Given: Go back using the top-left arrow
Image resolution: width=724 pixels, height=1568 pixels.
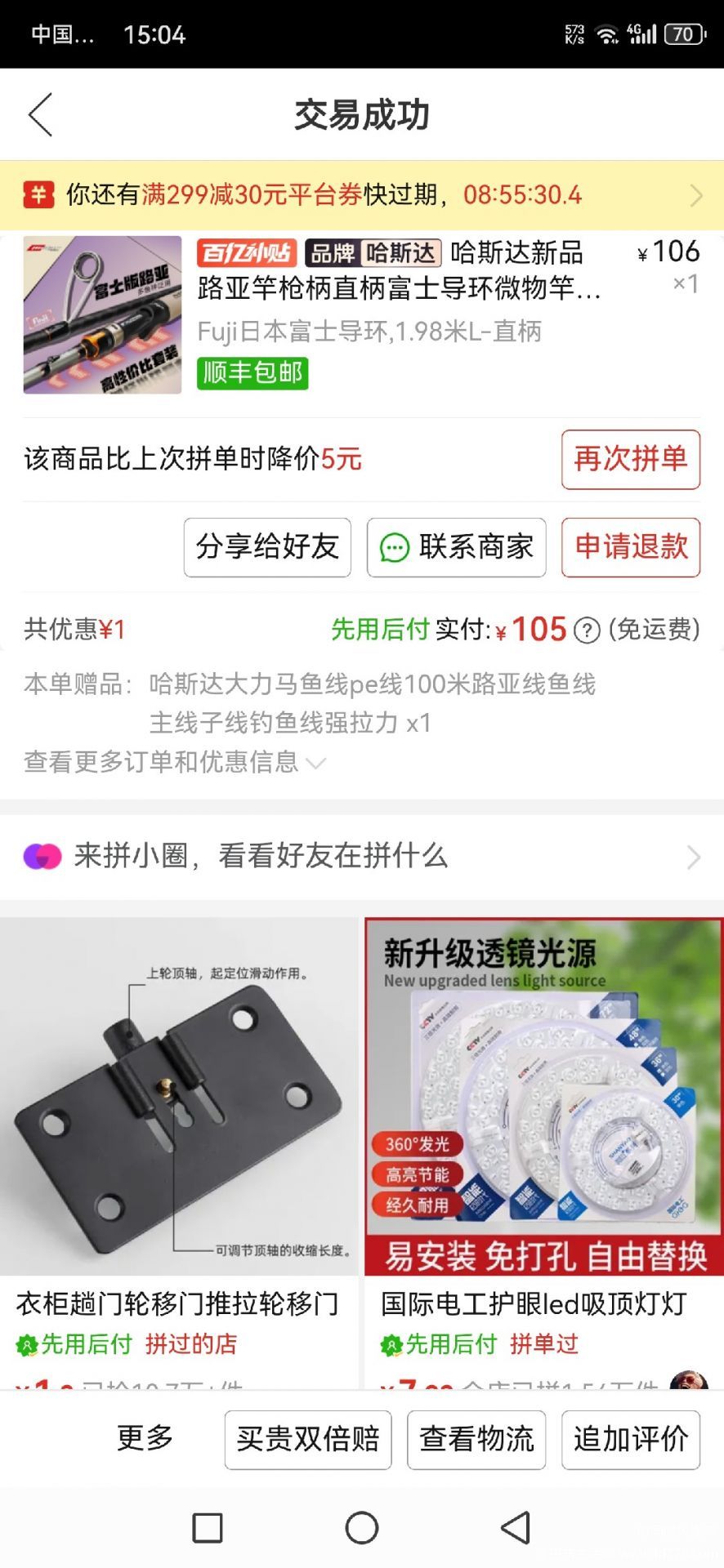Looking at the screenshot, I should pos(40,114).
